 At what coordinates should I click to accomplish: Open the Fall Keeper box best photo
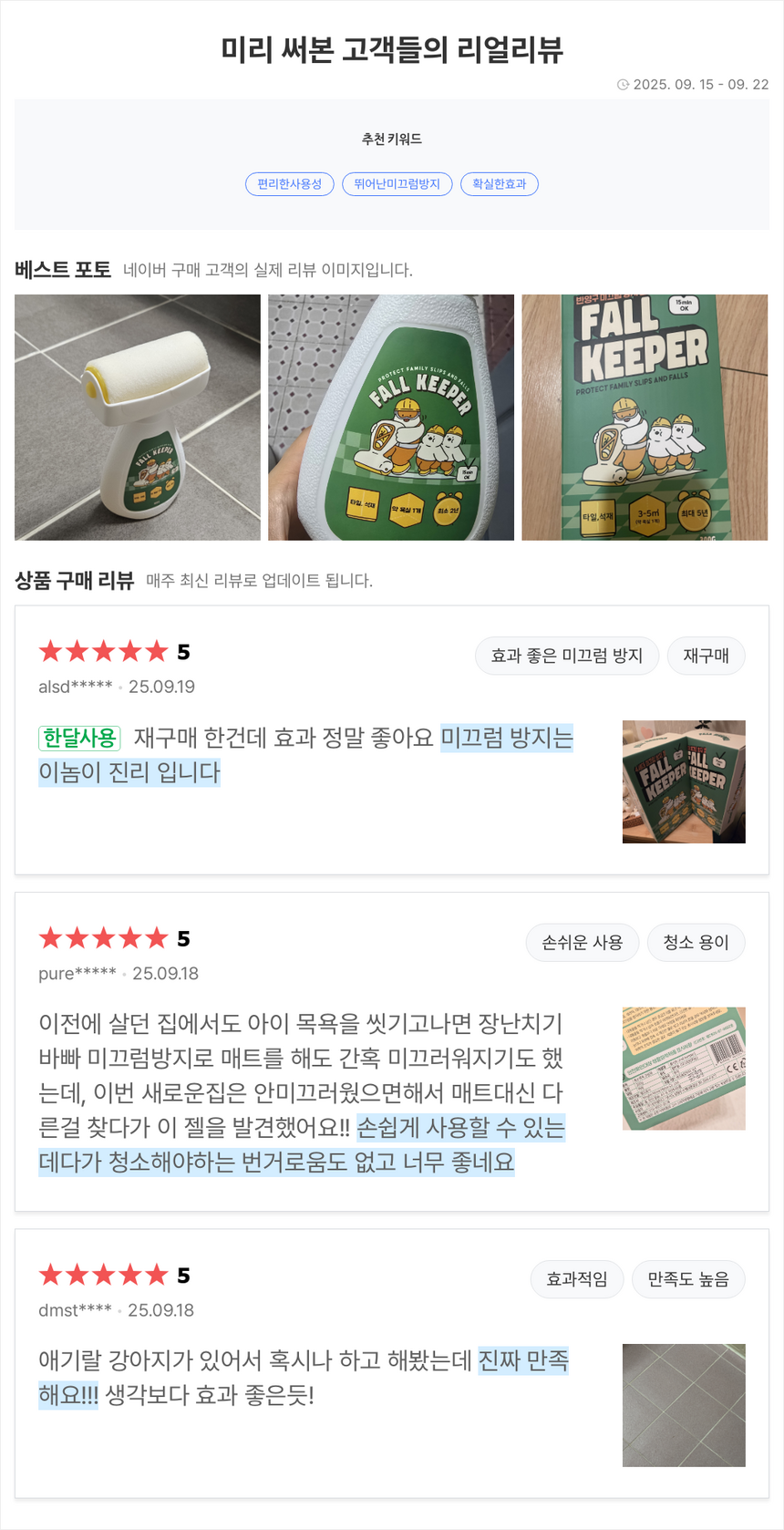645,417
